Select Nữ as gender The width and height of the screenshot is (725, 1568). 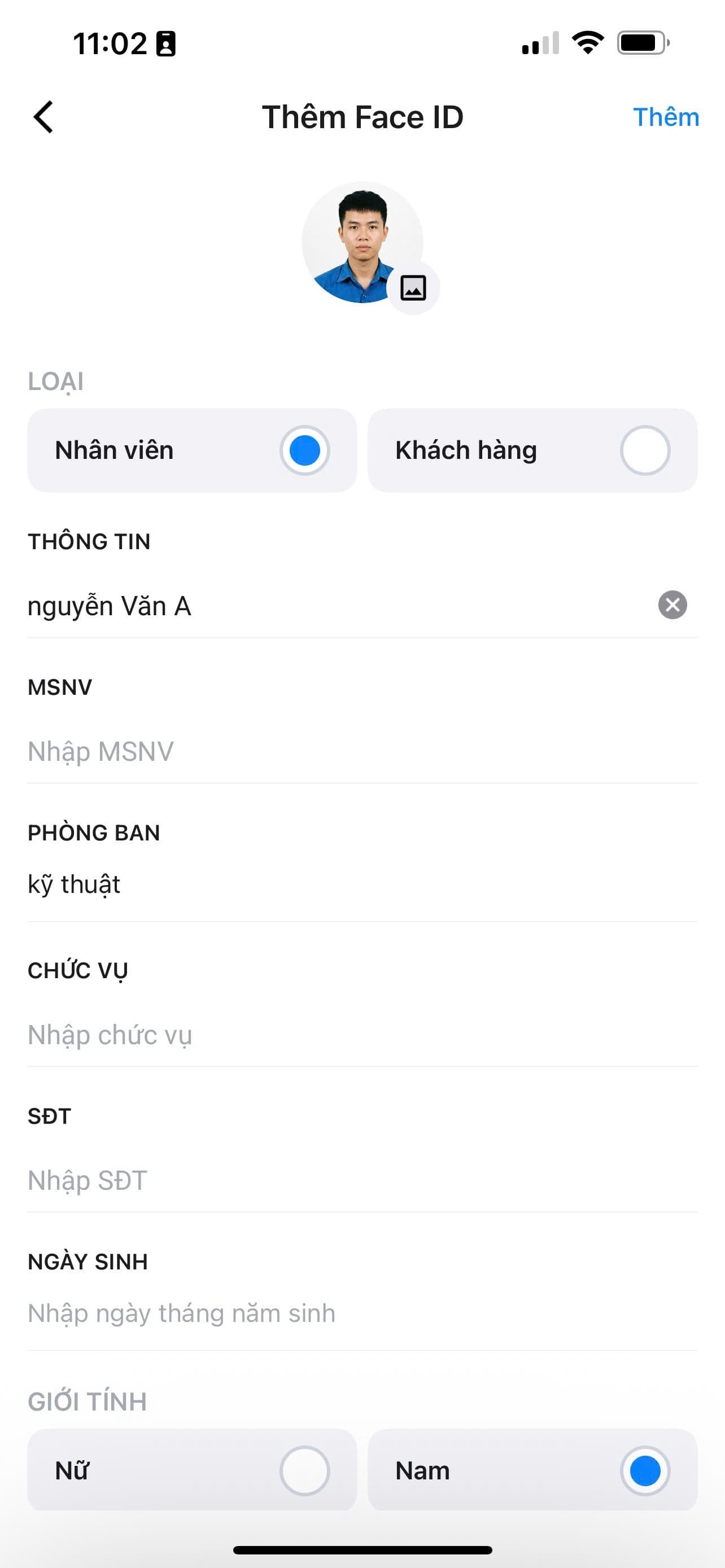(x=192, y=1470)
